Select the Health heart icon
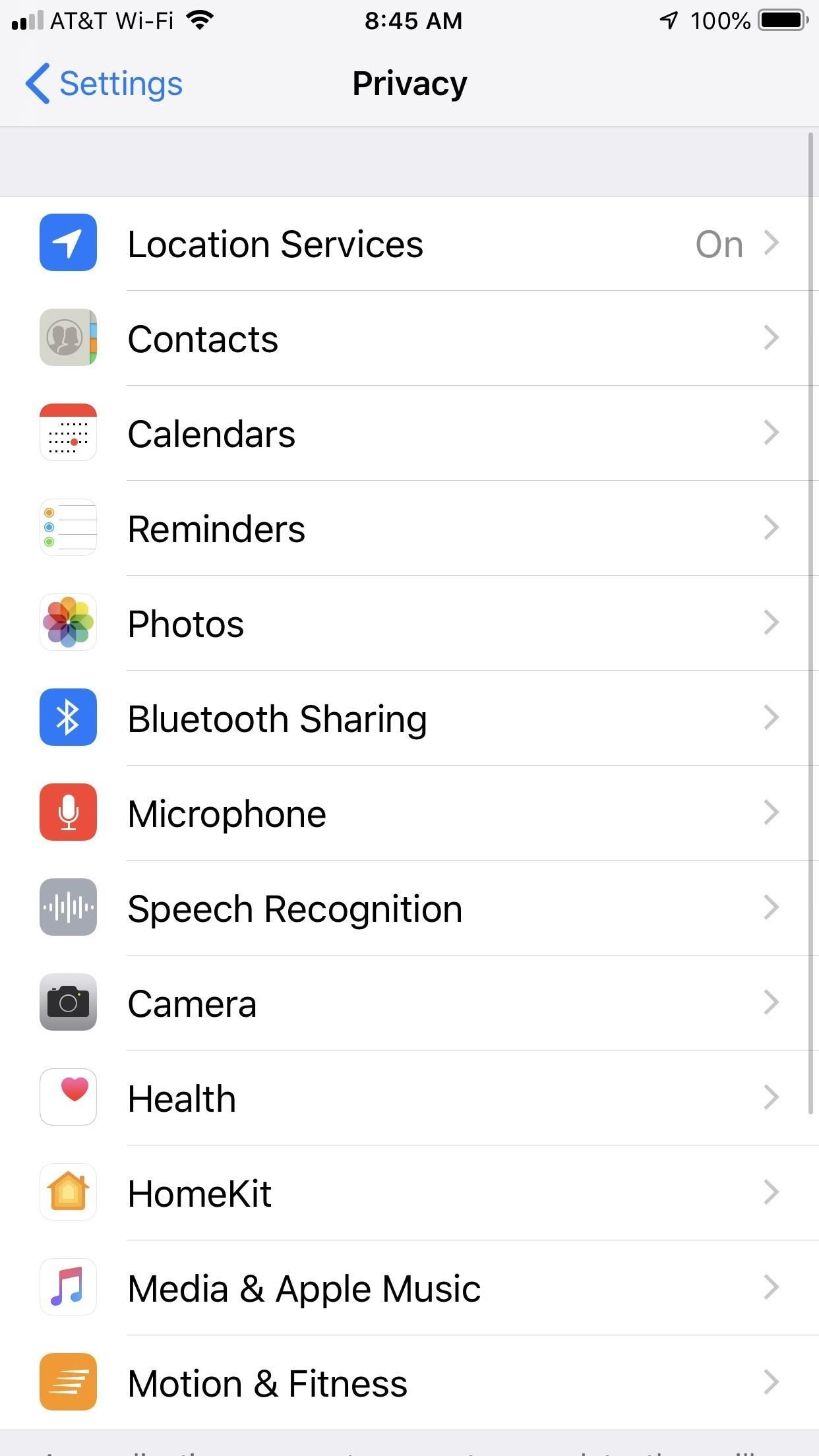This screenshot has width=819, height=1456. pos(68,1098)
